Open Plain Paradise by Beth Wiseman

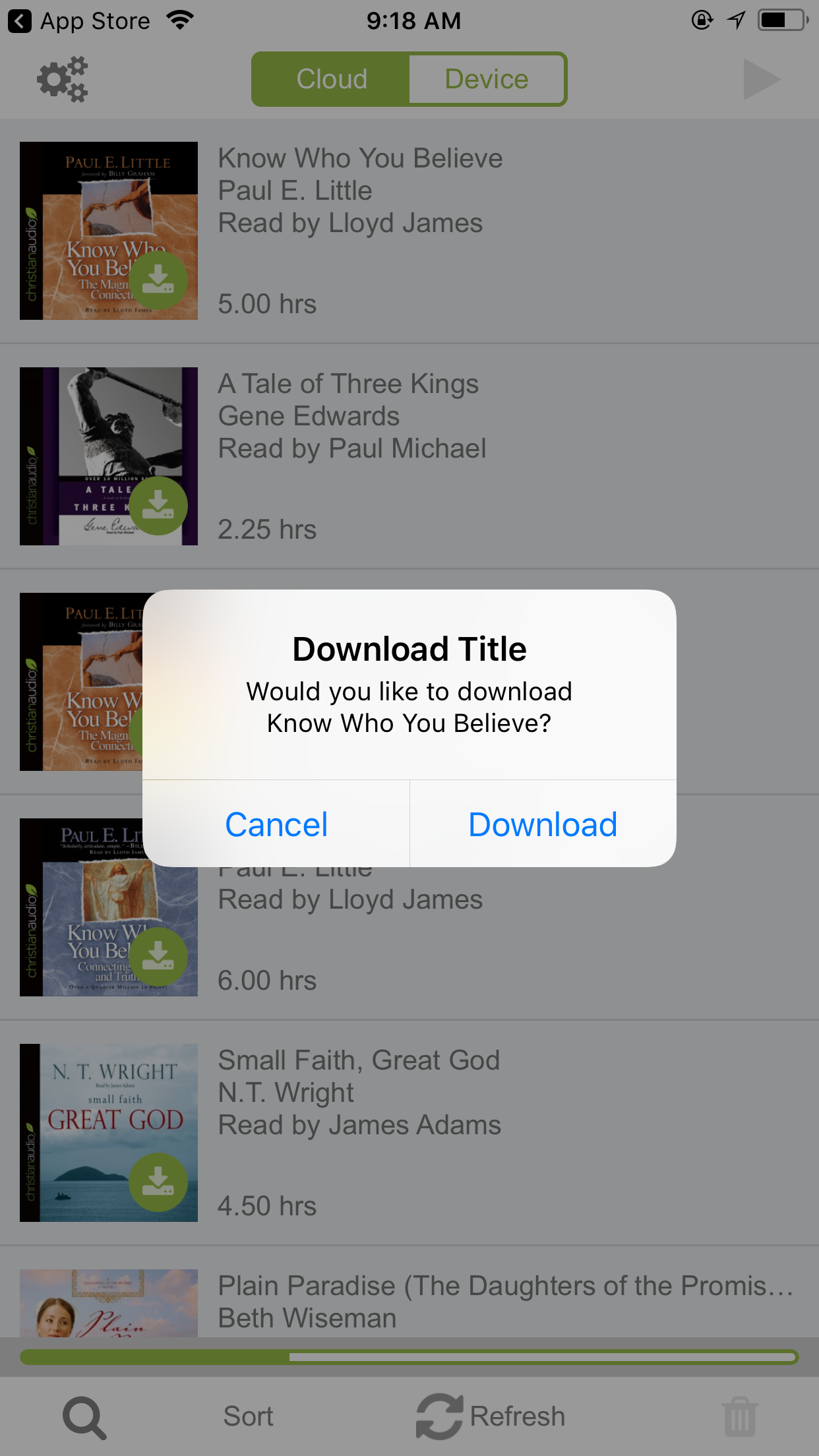click(x=409, y=1303)
